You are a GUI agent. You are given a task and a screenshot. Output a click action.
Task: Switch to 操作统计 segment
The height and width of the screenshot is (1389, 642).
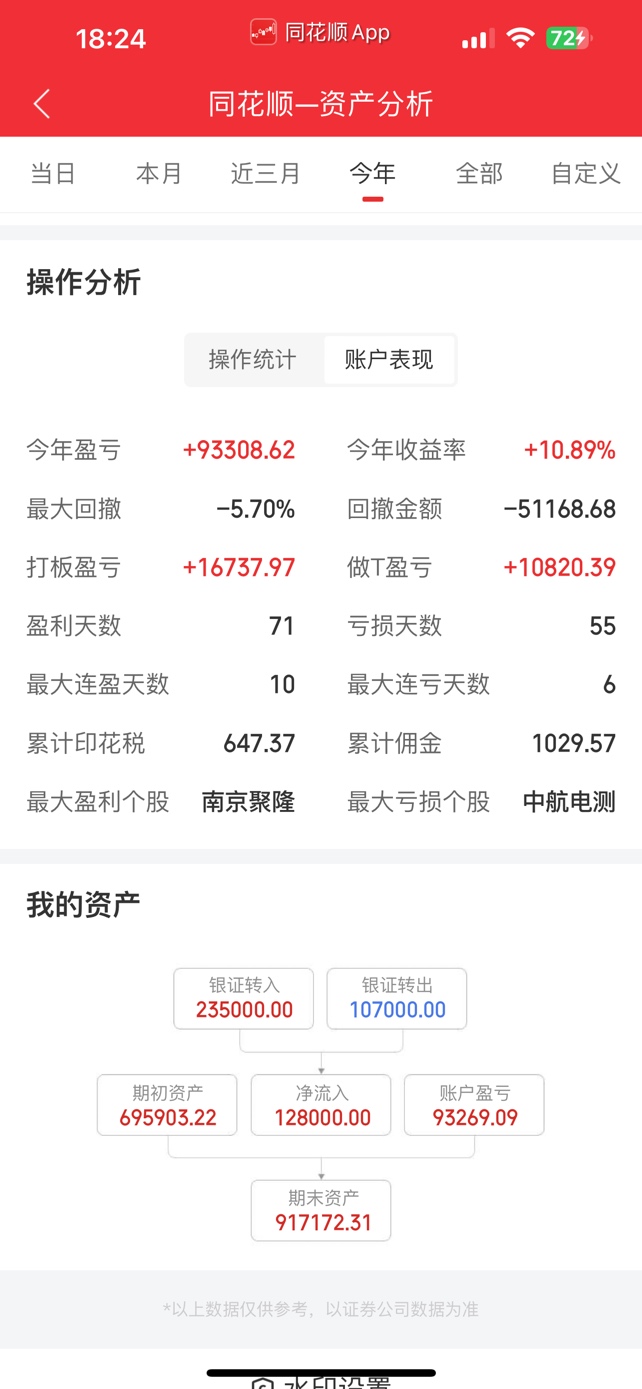[x=253, y=360]
